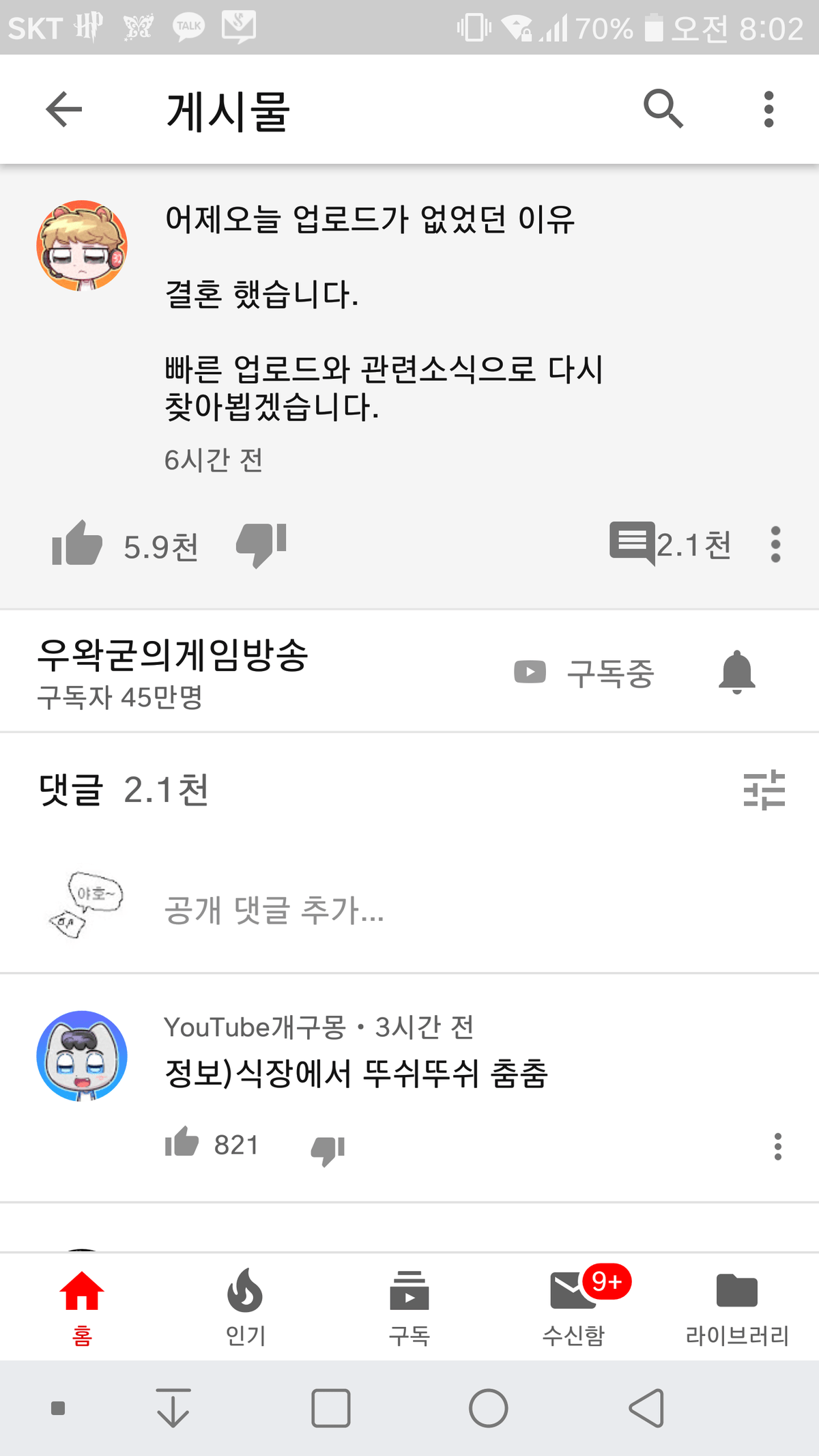Change notification bell settings for 우왁굳의게임방송
This screenshot has width=819, height=1456.
pyautogui.click(x=737, y=672)
